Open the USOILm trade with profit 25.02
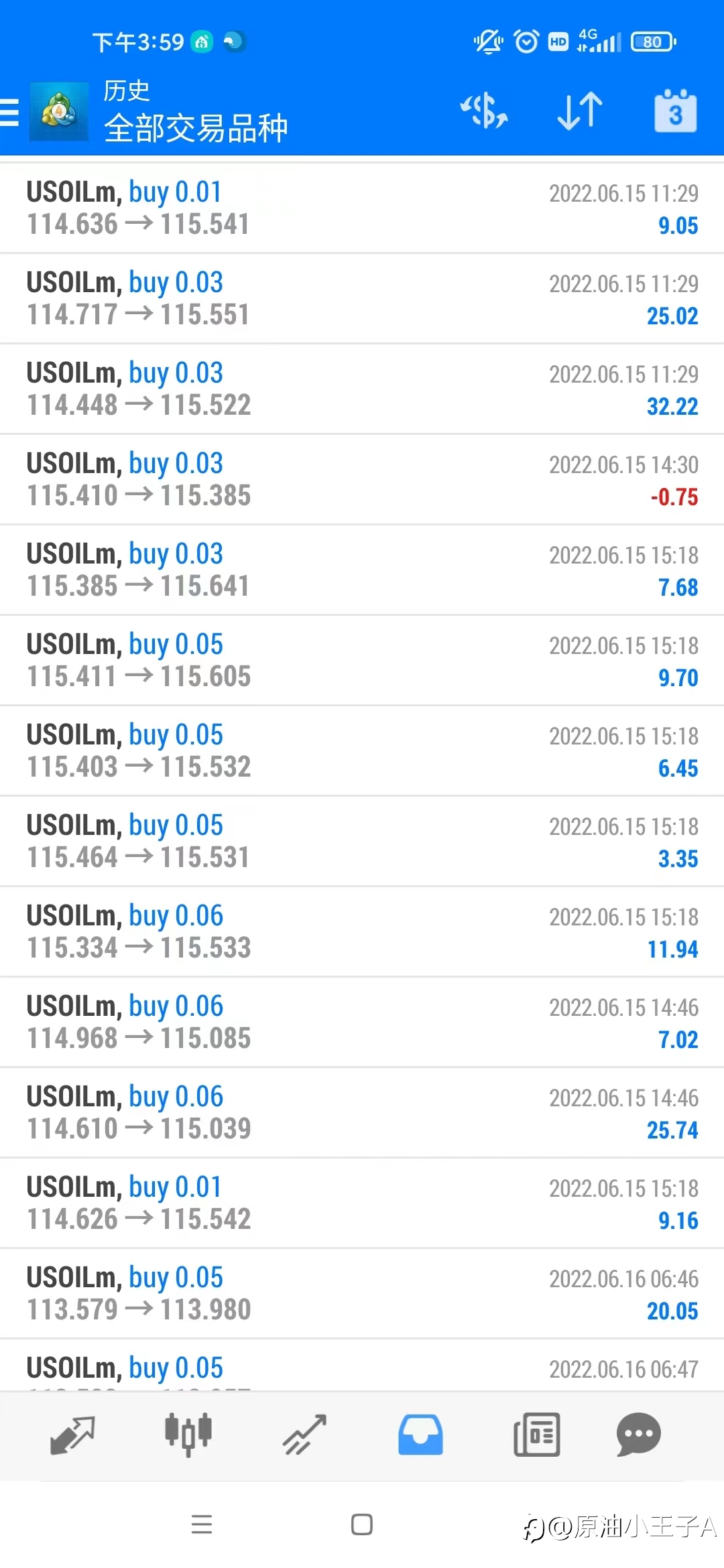 pyautogui.click(x=362, y=299)
